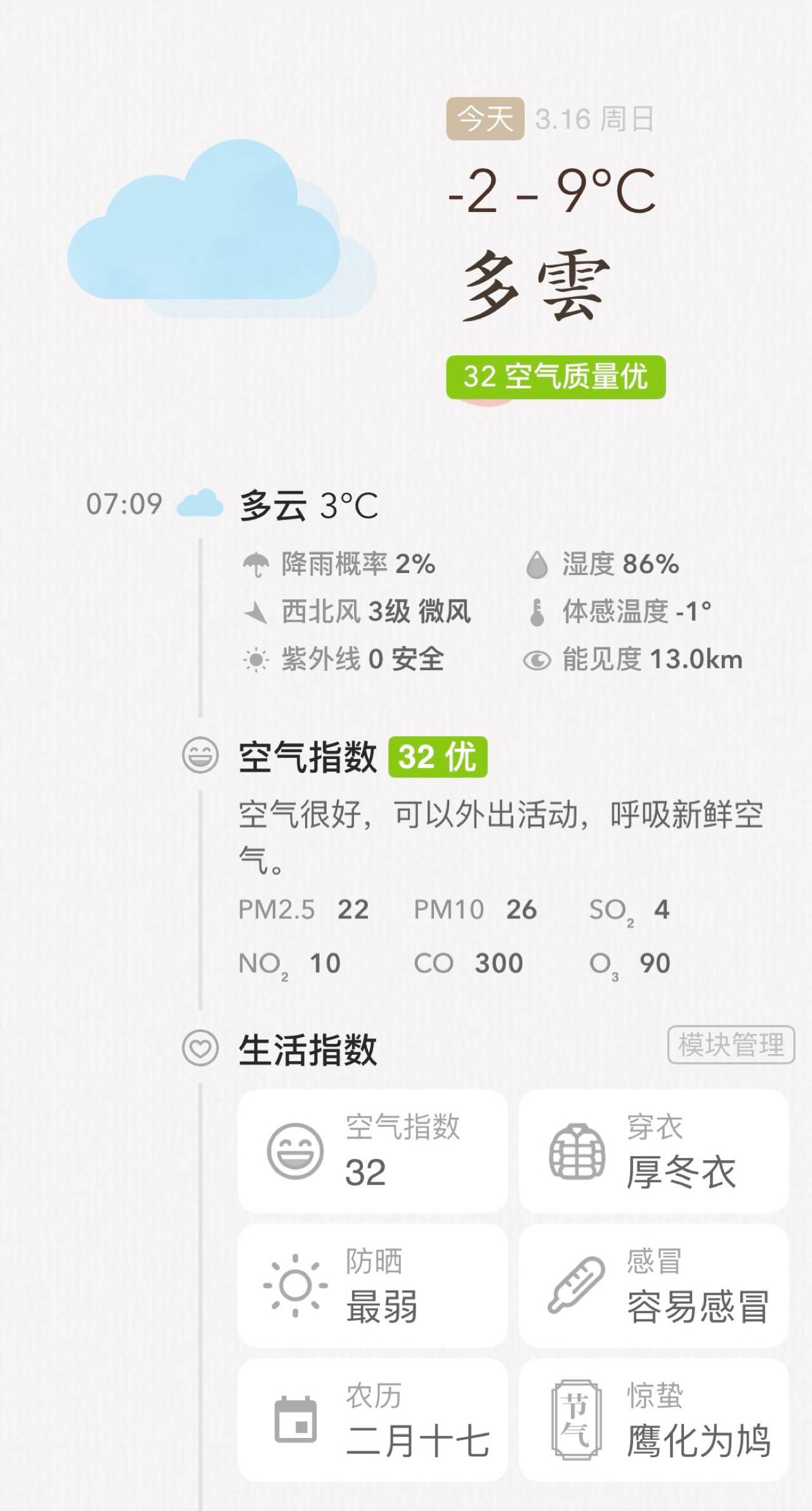Viewport: 812px width, 1511px height.
Task: Open the 防晒 最弱 card
Action: coord(372,1286)
